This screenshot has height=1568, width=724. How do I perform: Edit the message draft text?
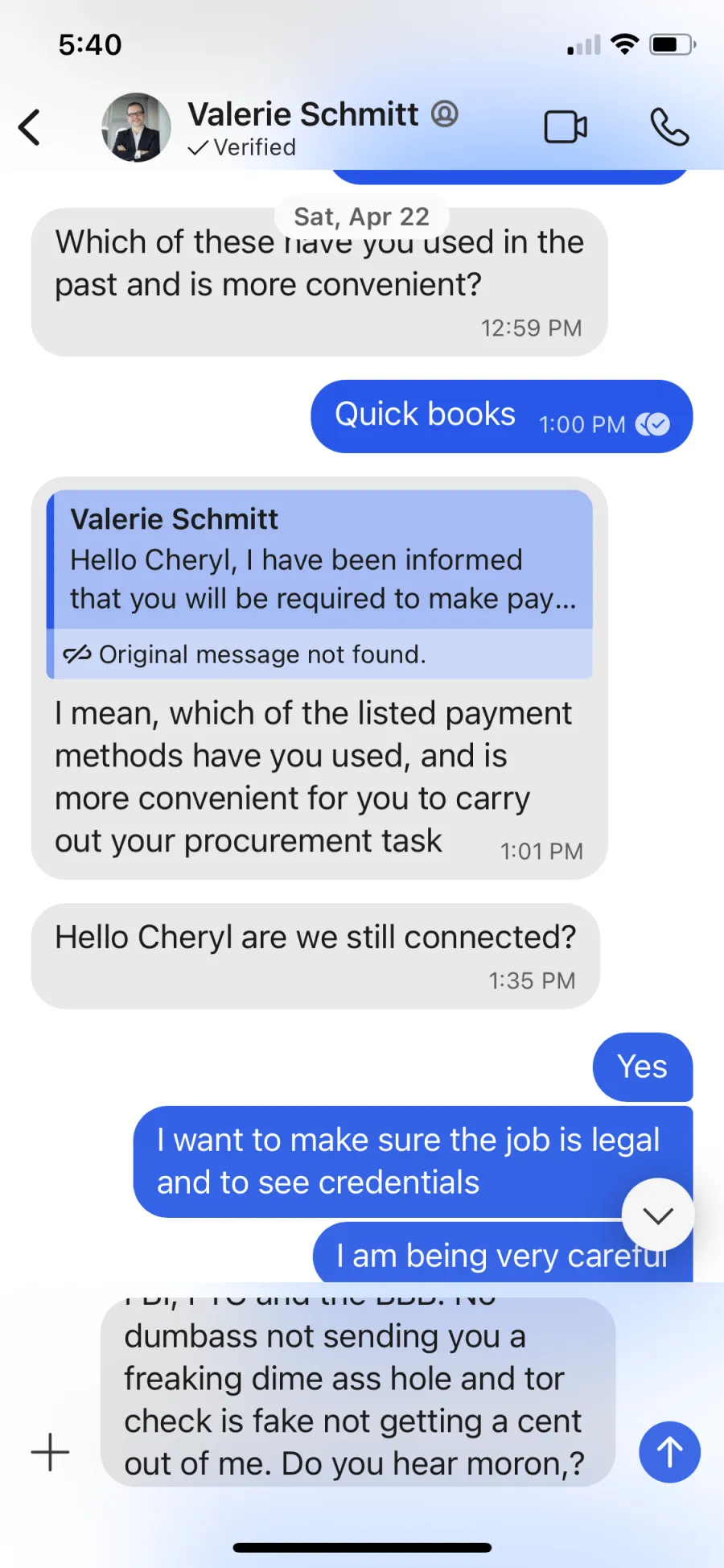point(358,1392)
